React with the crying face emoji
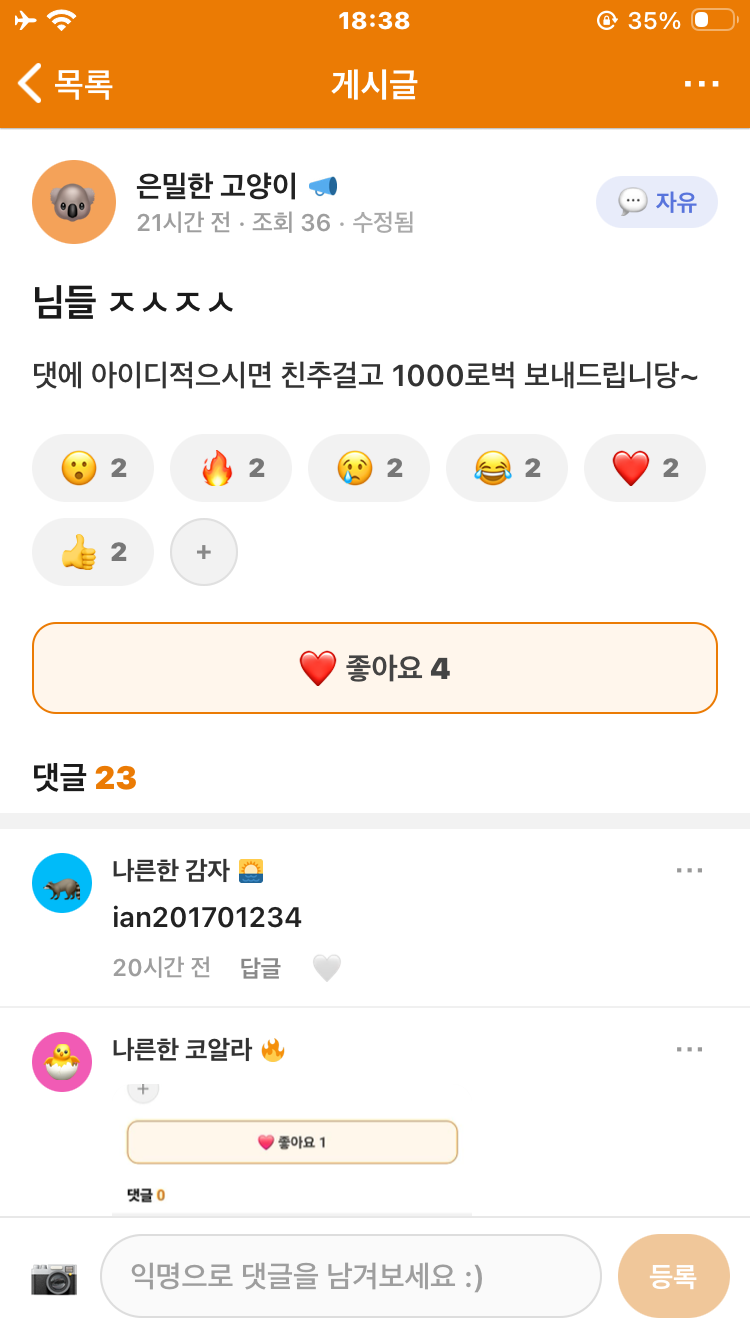750x1334 pixels. (369, 467)
